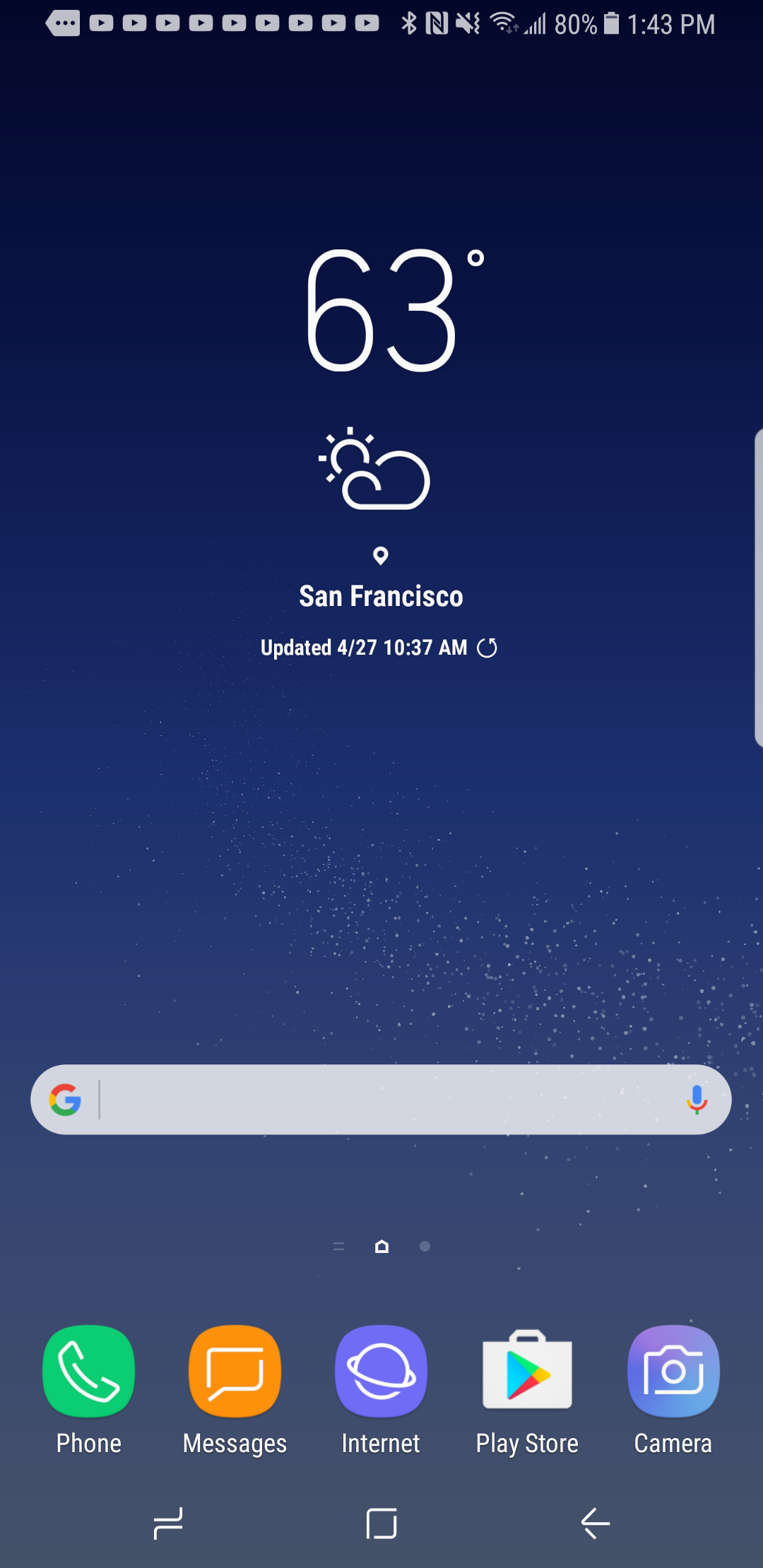
Task: Open San Francisco weather details
Action: click(x=381, y=596)
